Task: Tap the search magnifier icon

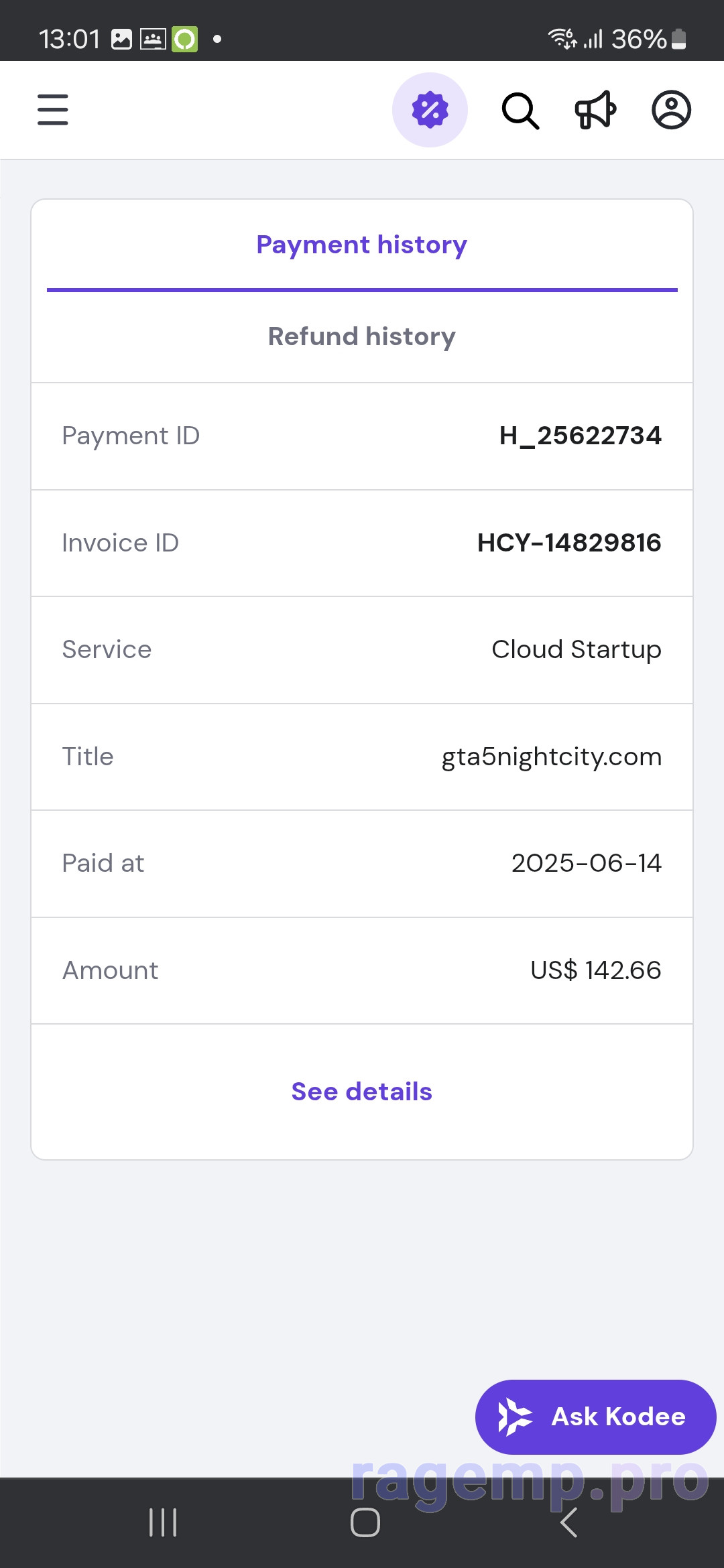Action: [520, 111]
